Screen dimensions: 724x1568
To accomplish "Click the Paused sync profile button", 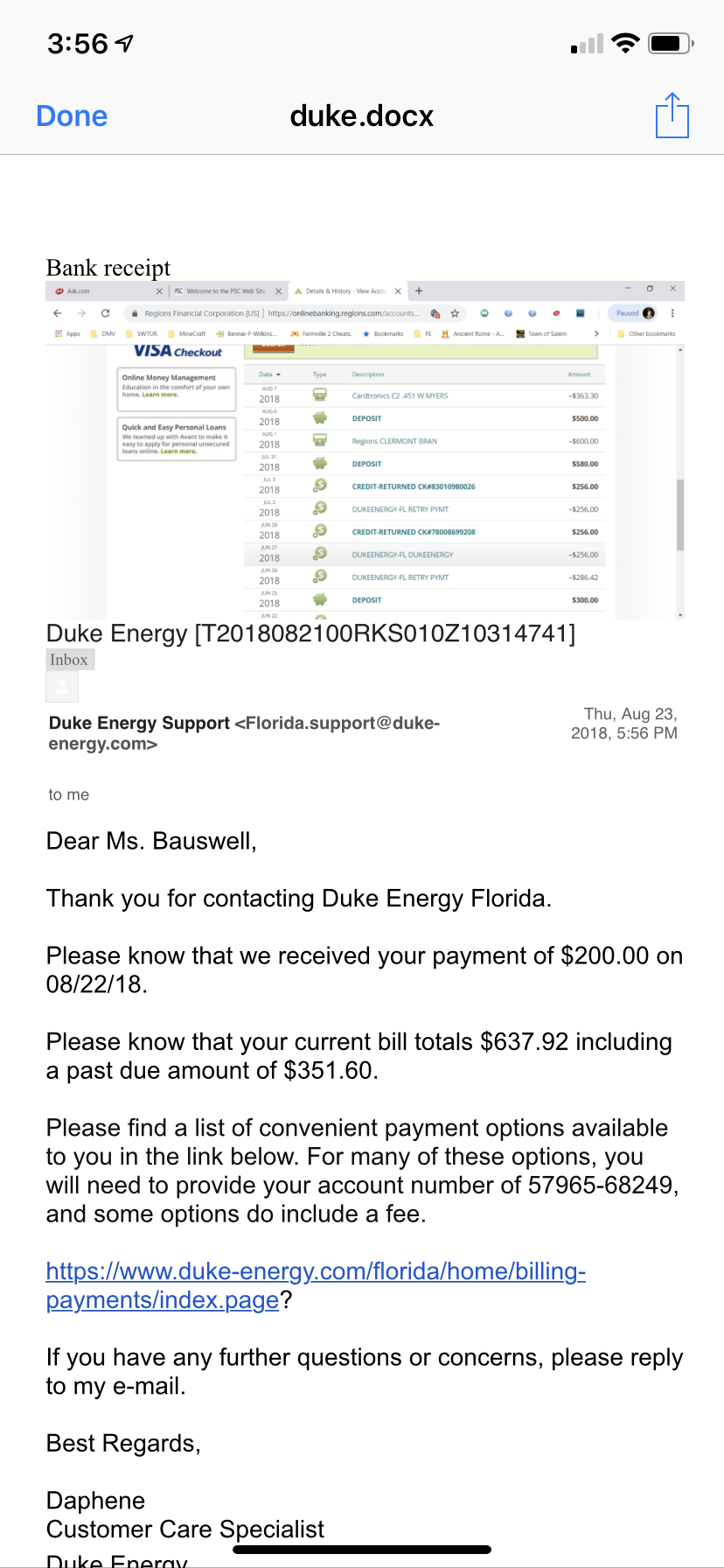I will point(631,312).
